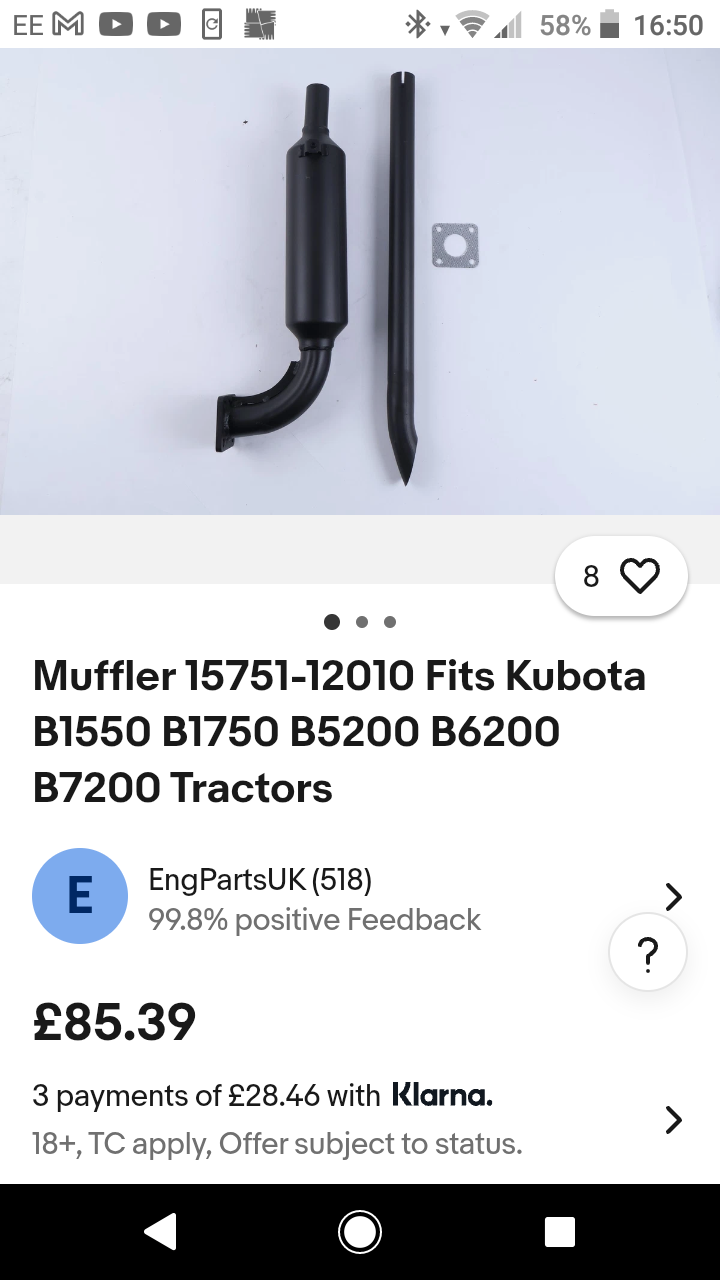The image size is (720, 1280).
Task: Add item to watchlist with heart button
Action: 622,576
